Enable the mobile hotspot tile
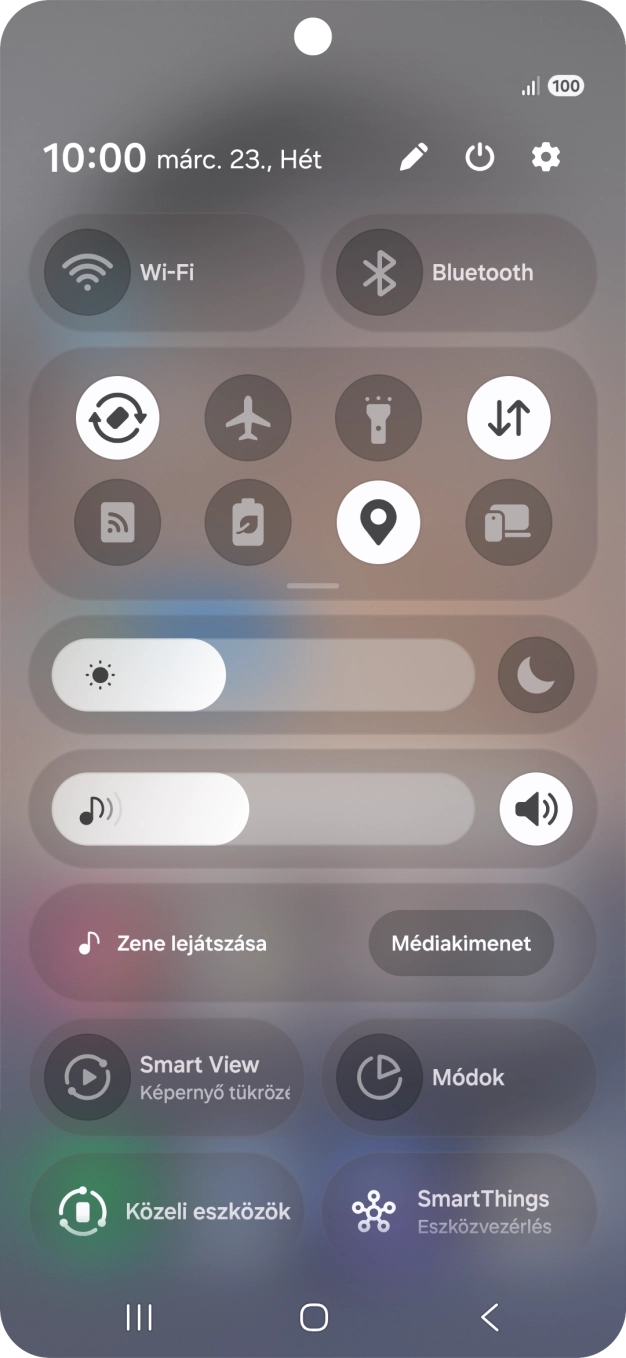The height and width of the screenshot is (1358, 626). (118, 523)
